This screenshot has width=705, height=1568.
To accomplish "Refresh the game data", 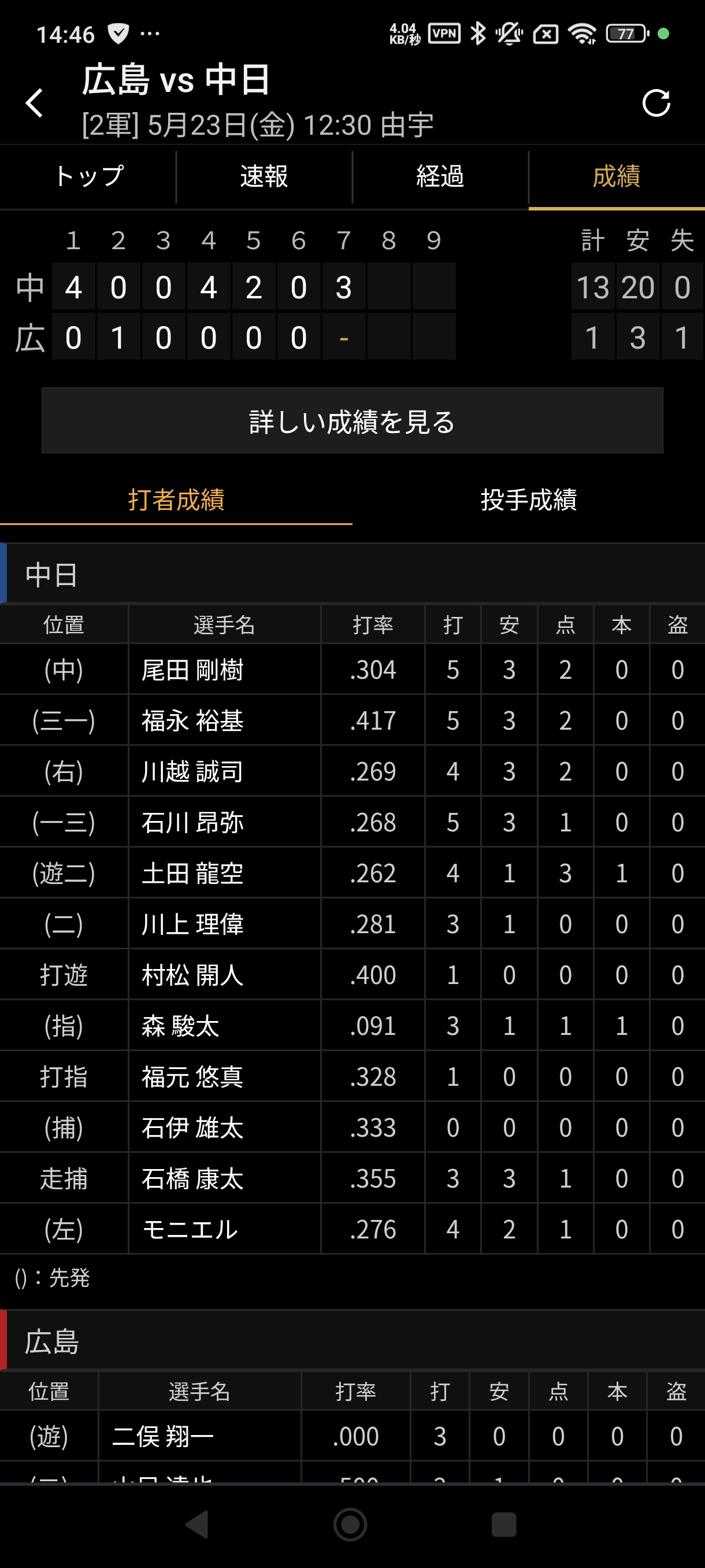I will pos(656,102).
